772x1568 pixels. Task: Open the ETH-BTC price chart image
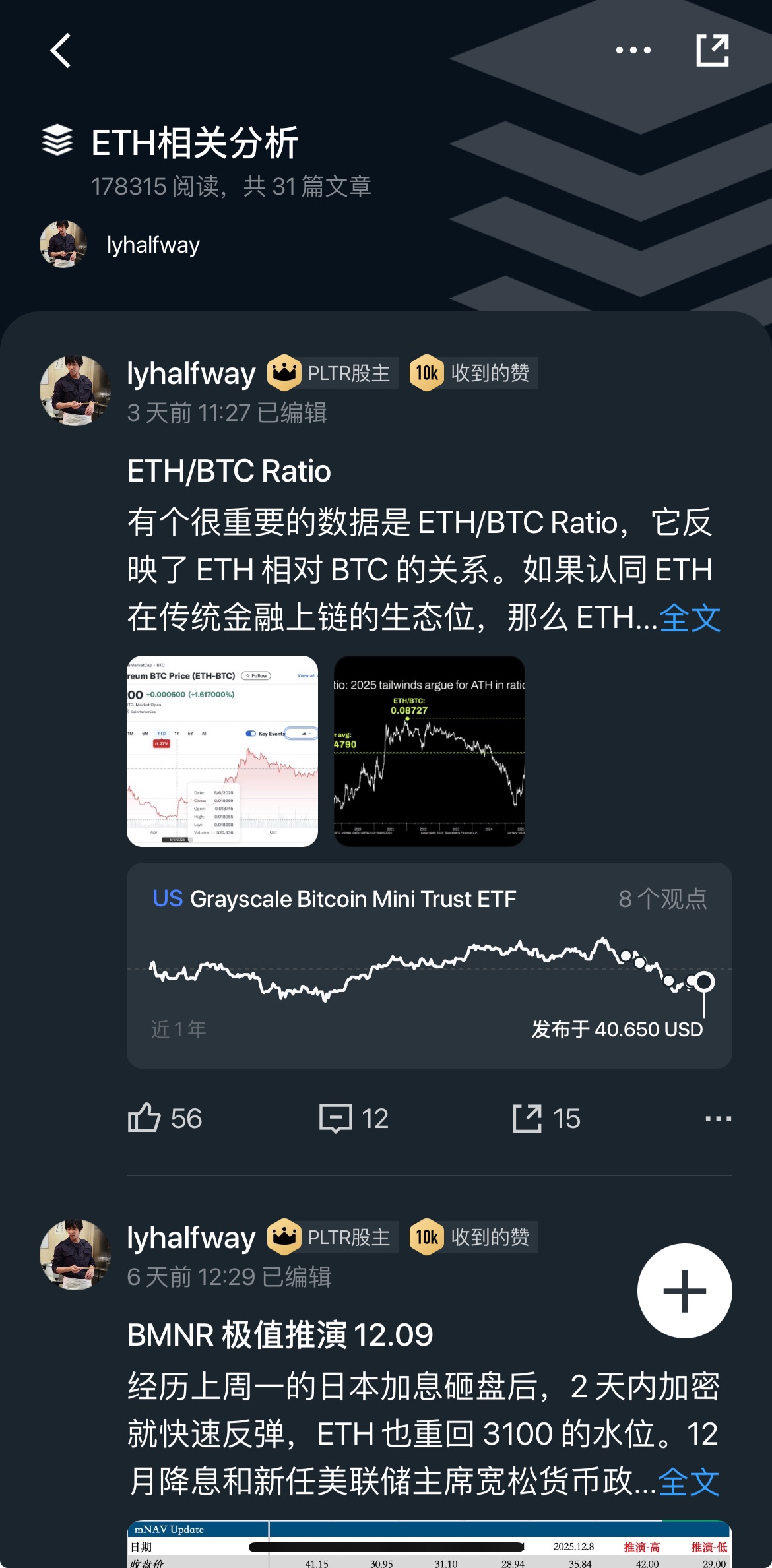[222, 751]
